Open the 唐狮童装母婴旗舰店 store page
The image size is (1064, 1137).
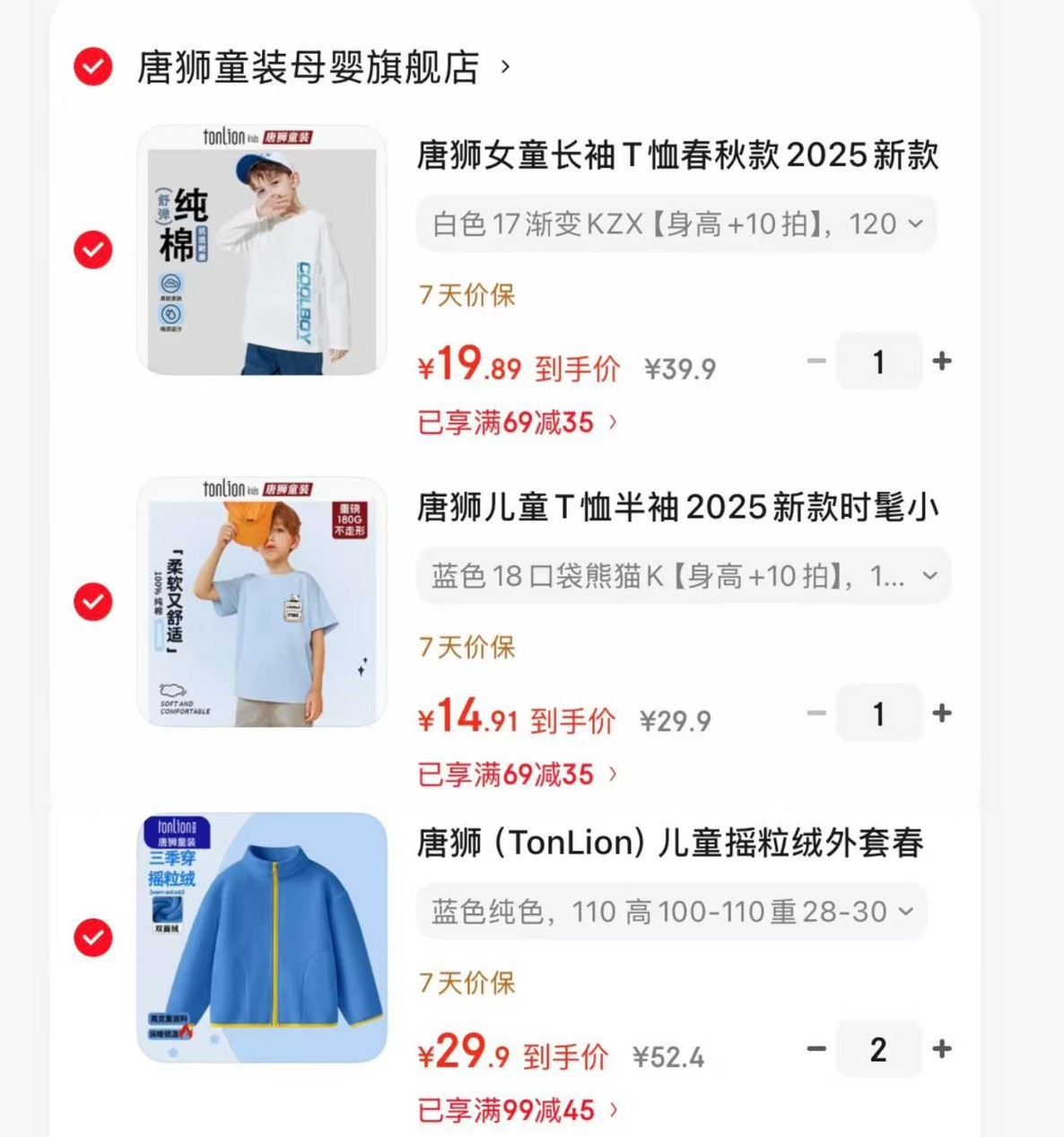point(308,67)
